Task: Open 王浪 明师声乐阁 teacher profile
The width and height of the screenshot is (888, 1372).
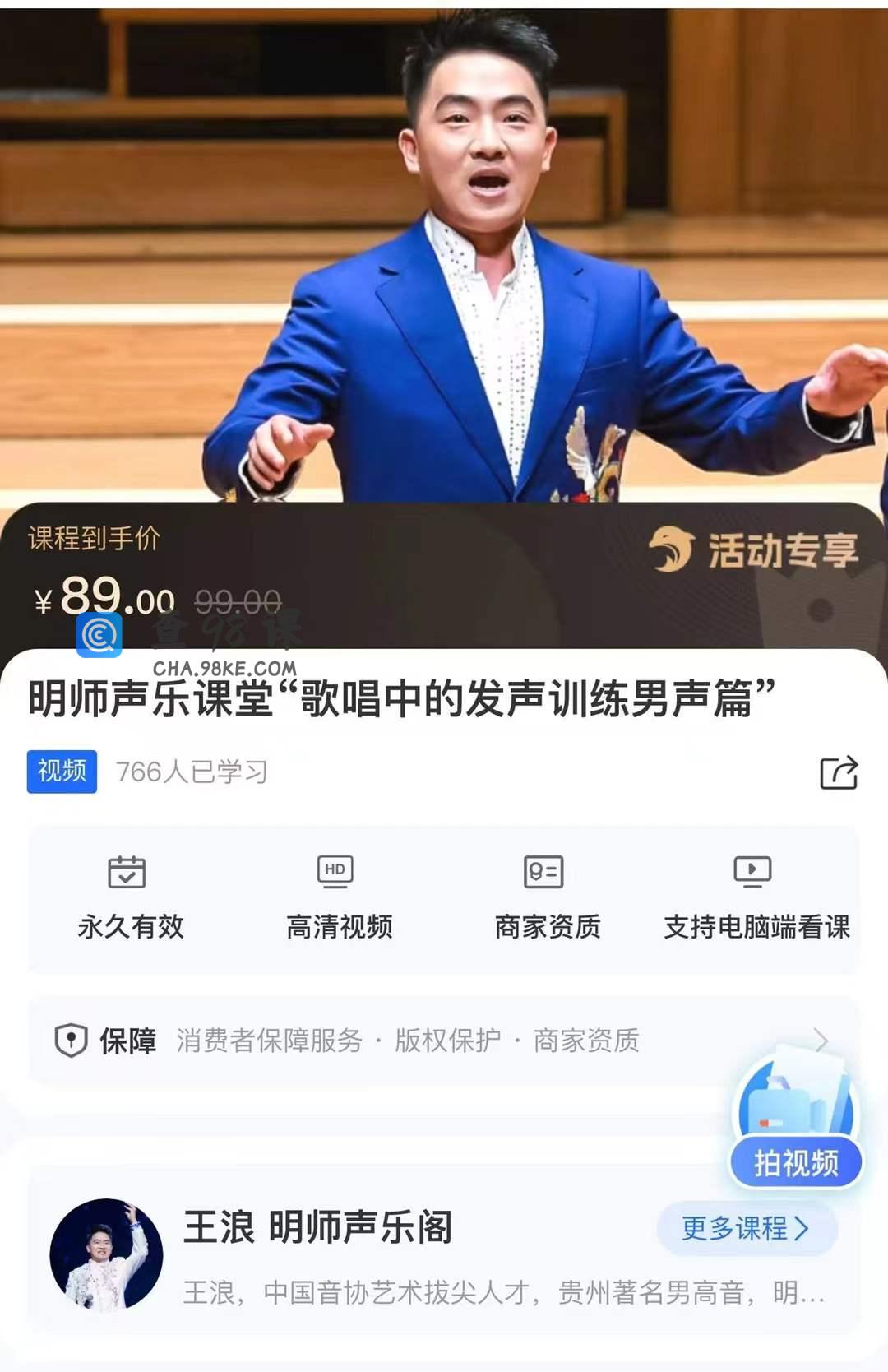Action: pos(317,1227)
